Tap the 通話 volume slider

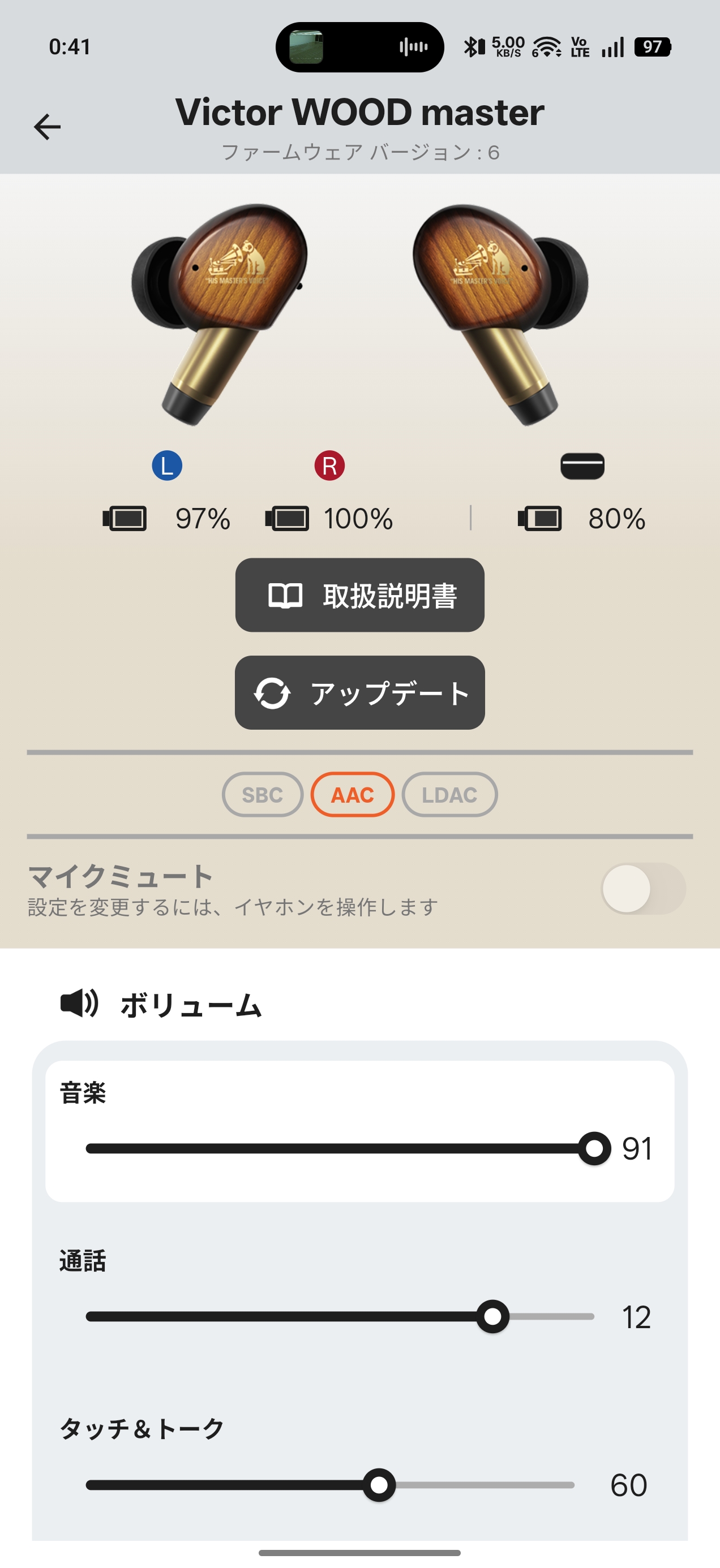340,1316
